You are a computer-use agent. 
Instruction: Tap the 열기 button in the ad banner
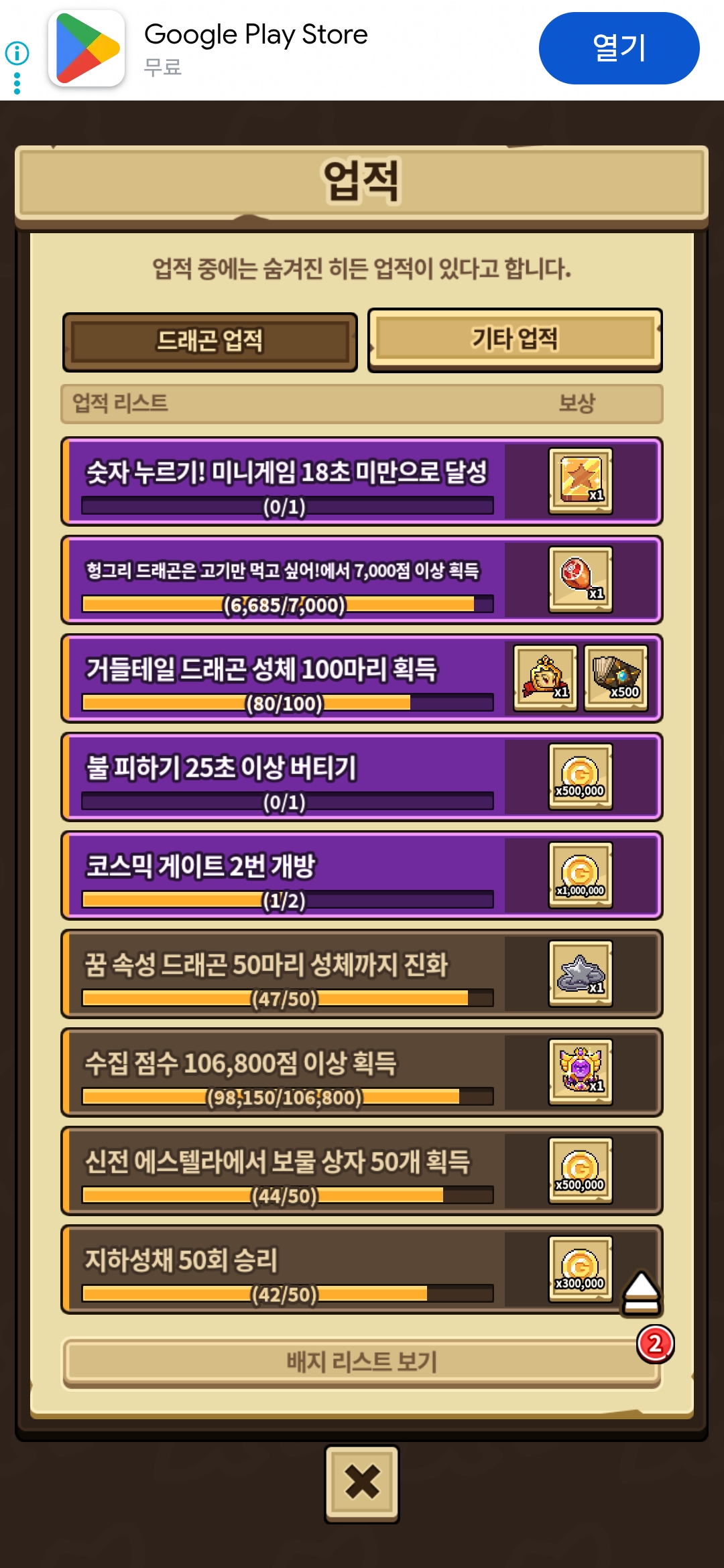click(x=619, y=48)
